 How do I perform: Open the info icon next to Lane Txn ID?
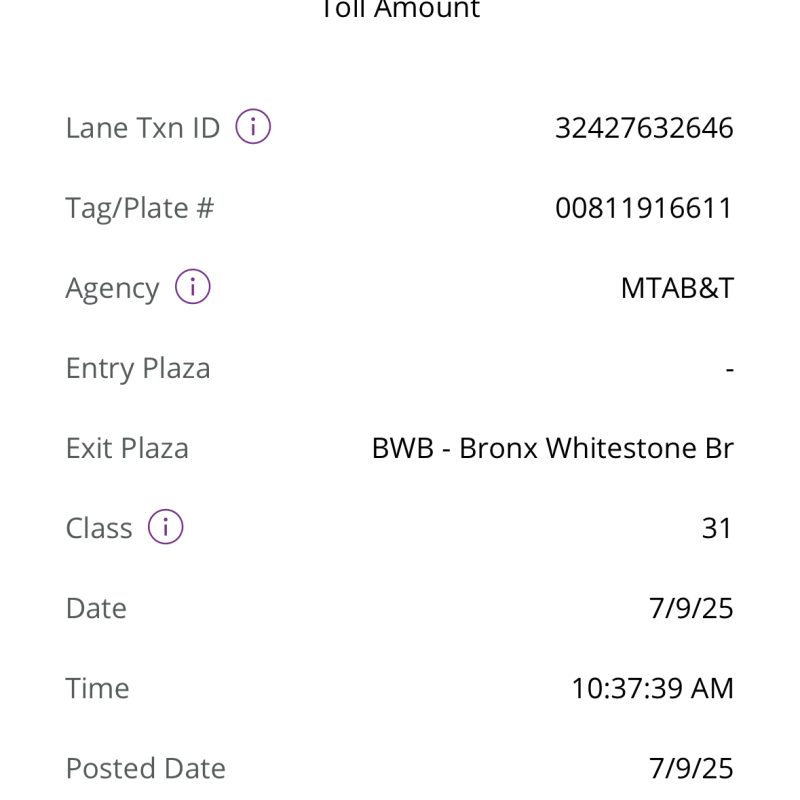click(253, 127)
